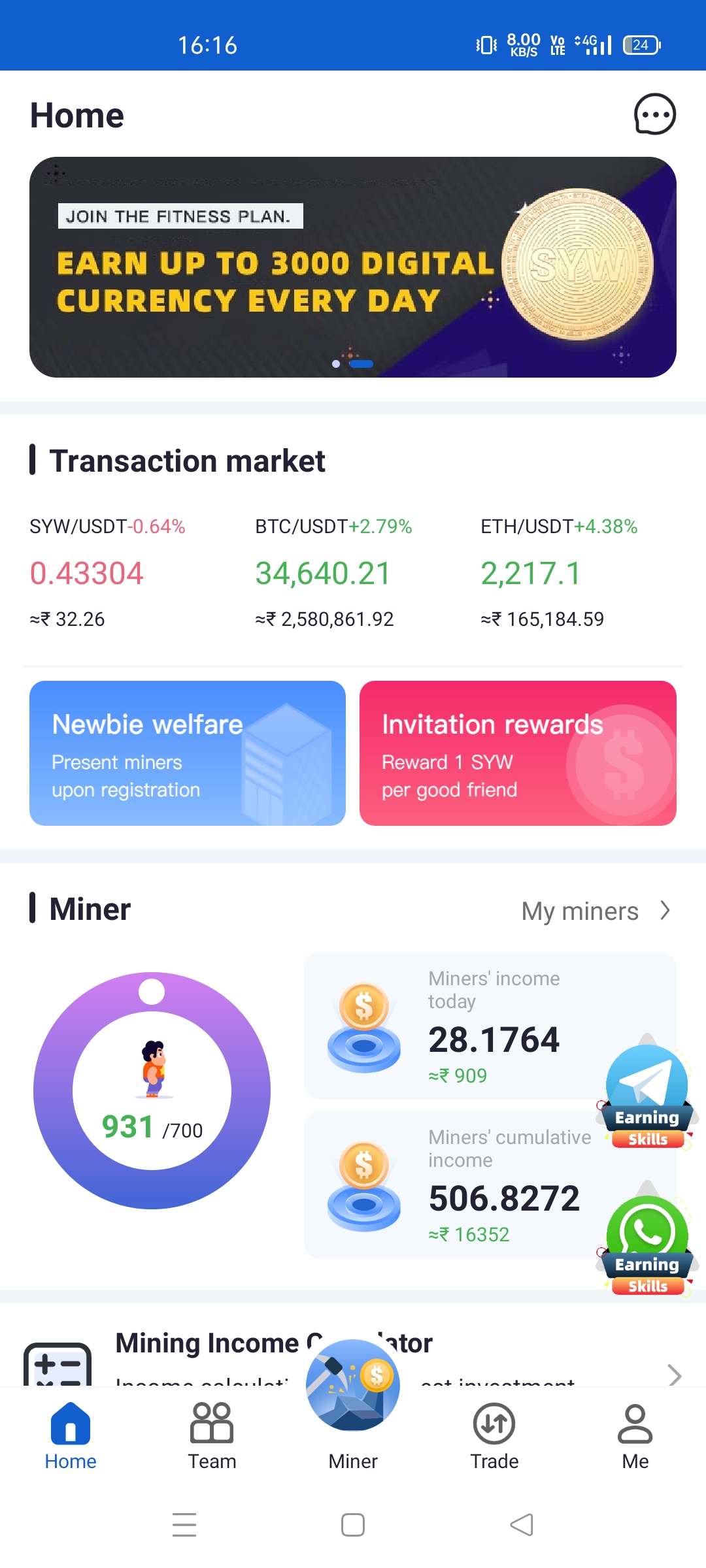
Task: Open the Newbie welfare card
Action: coord(188,753)
